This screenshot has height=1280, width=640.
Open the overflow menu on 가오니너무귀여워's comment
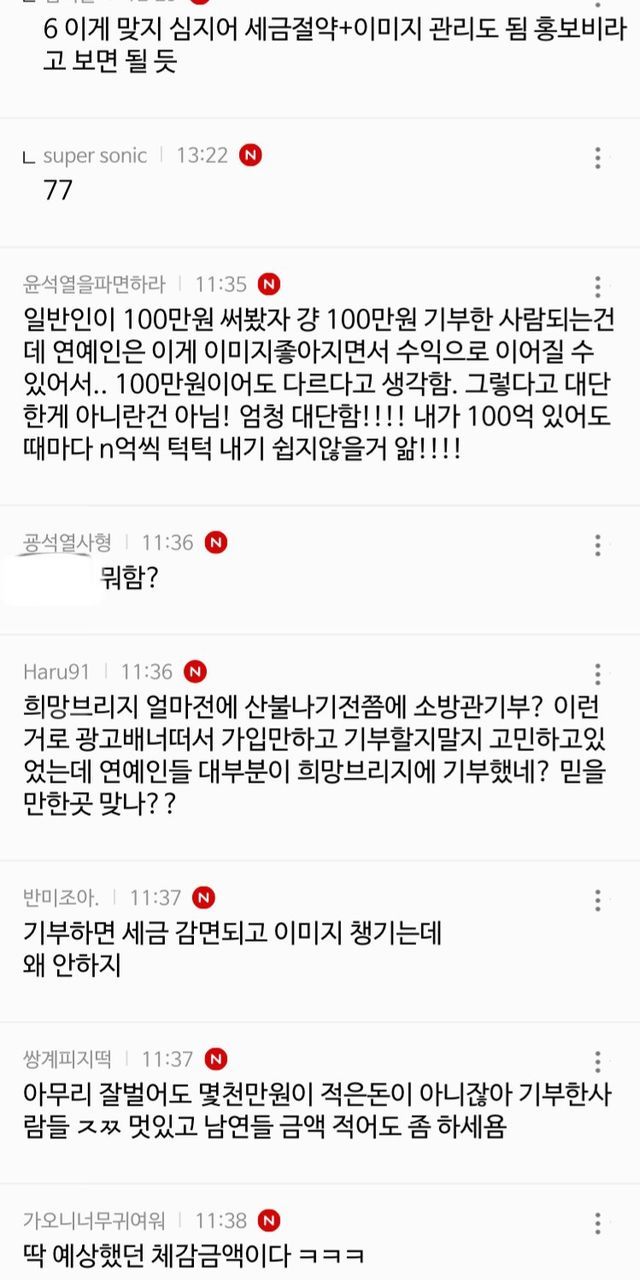(x=598, y=1223)
